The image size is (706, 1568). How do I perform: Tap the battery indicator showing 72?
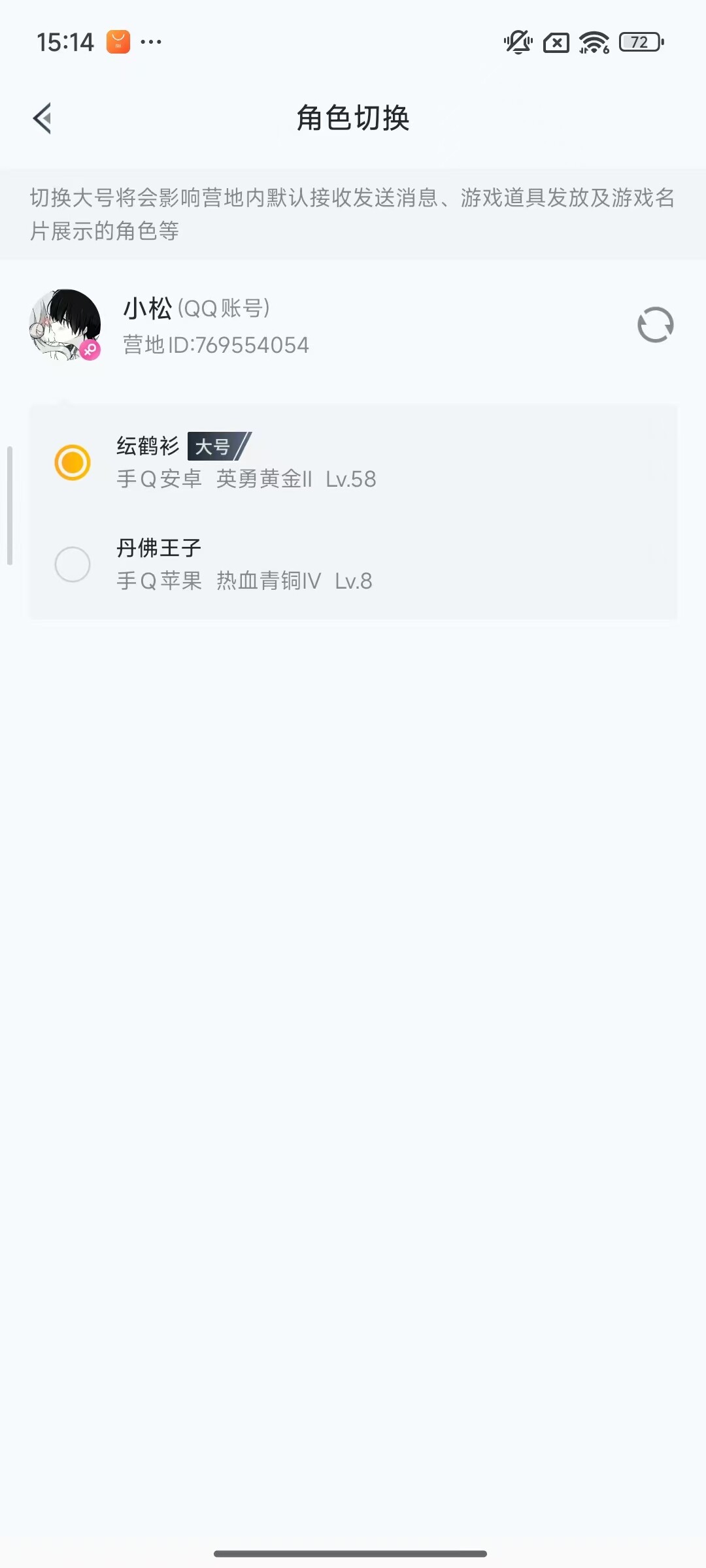click(x=639, y=42)
